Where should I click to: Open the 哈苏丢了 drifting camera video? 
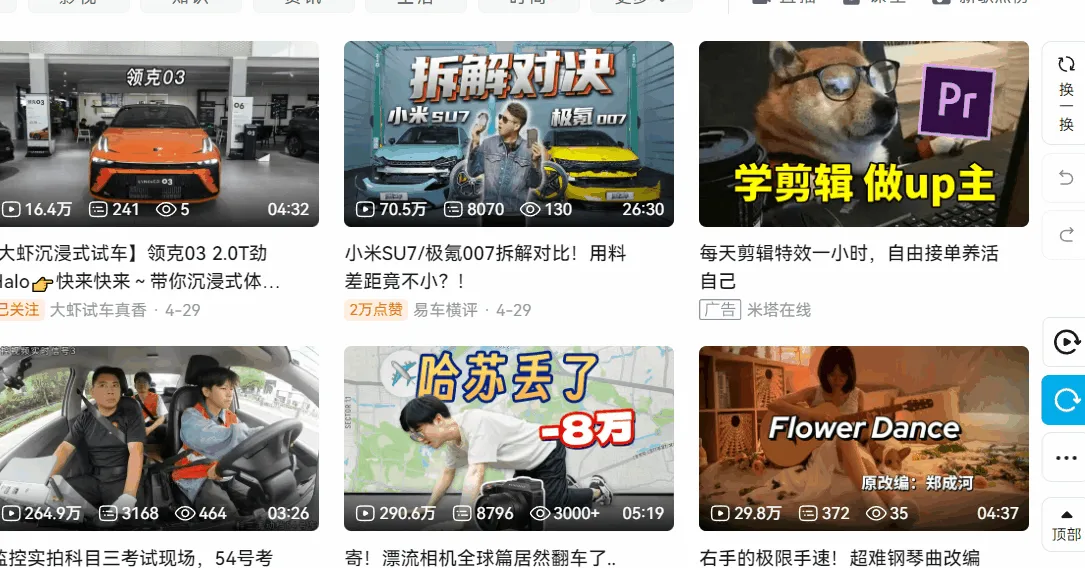508,438
